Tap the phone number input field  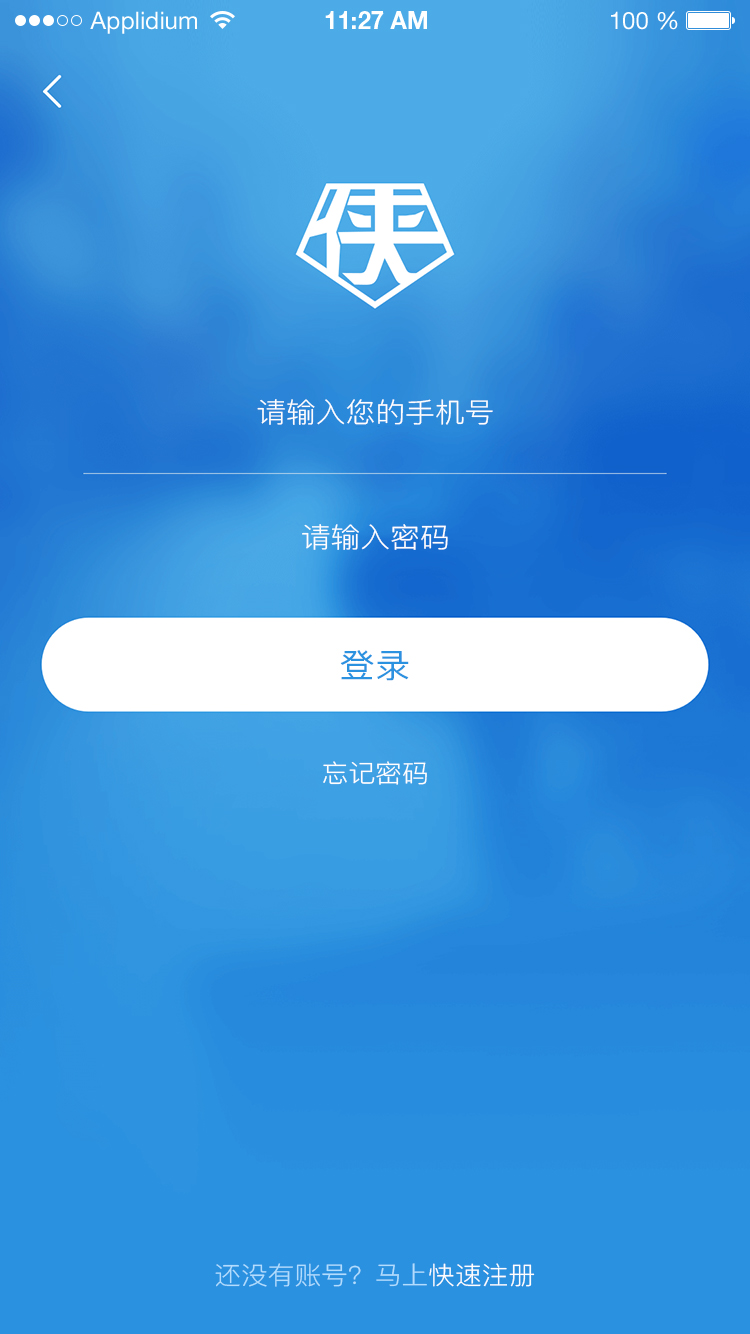pos(375,412)
